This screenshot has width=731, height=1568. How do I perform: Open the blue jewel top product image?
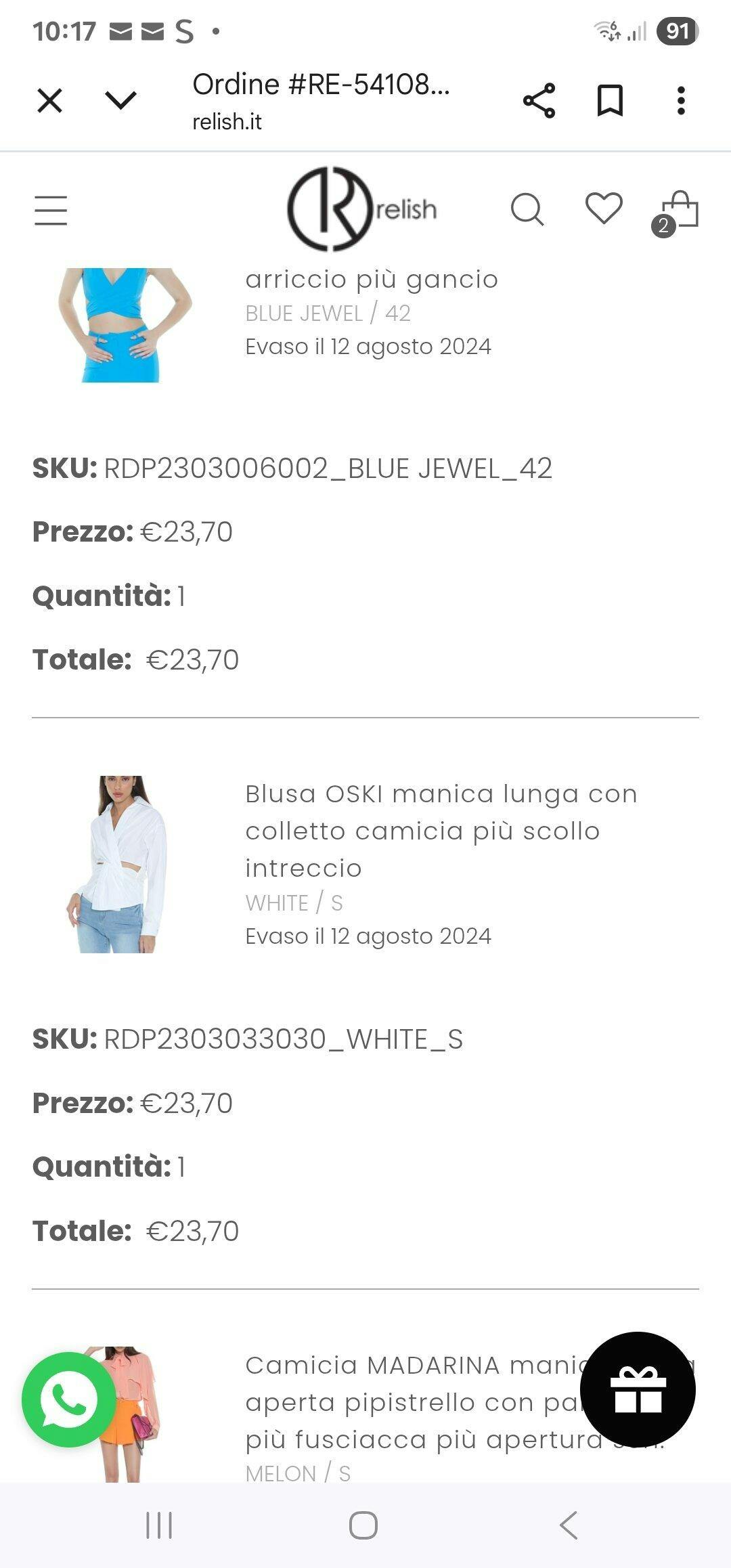[122, 325]
